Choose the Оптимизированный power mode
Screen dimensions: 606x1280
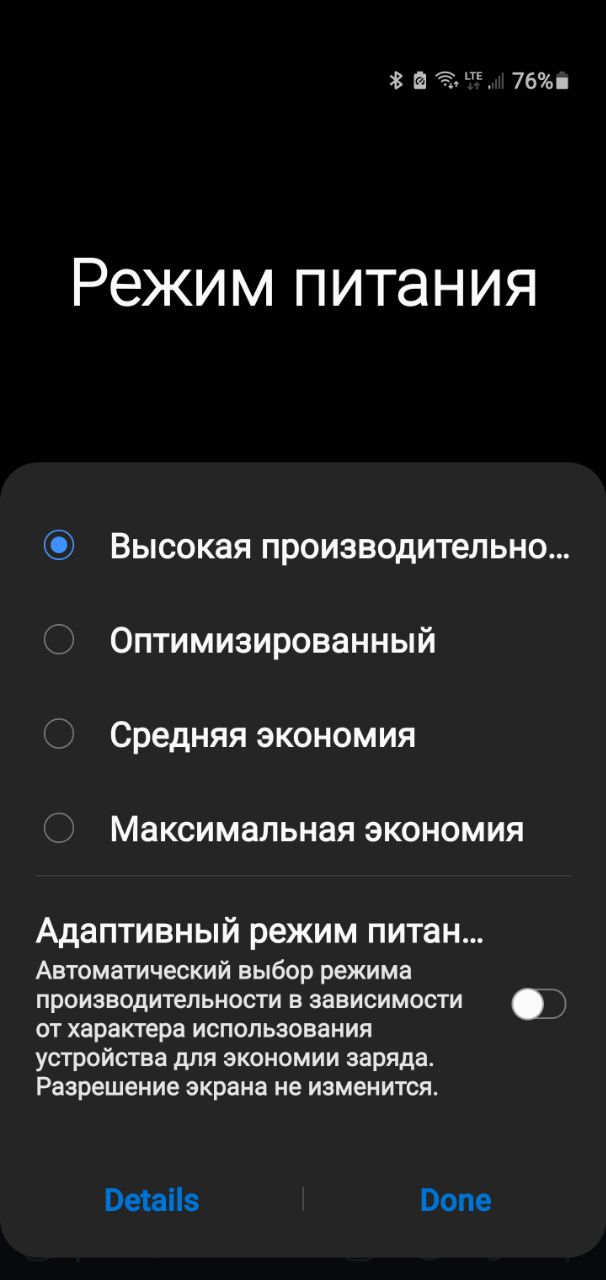(60, 640)
